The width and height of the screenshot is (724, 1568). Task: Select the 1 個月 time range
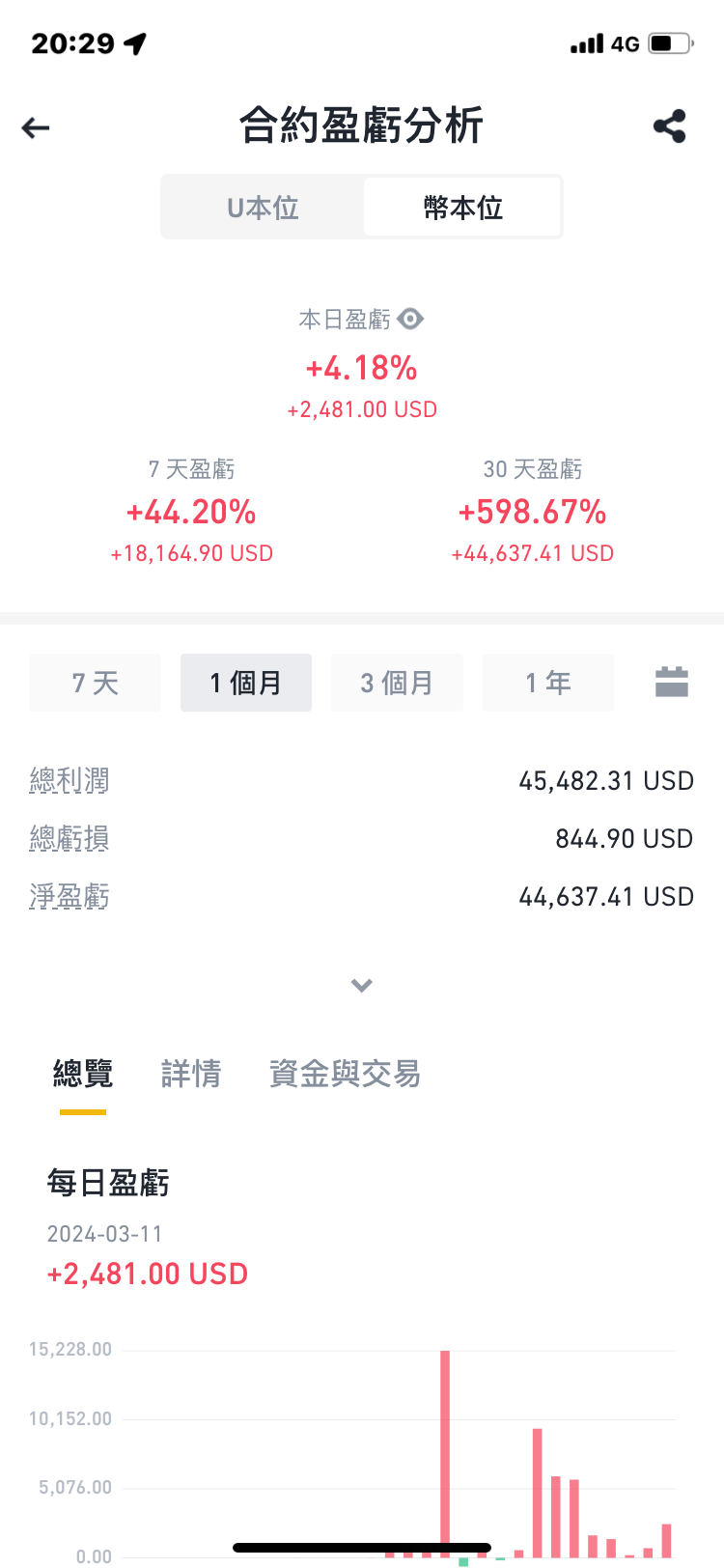246,683
